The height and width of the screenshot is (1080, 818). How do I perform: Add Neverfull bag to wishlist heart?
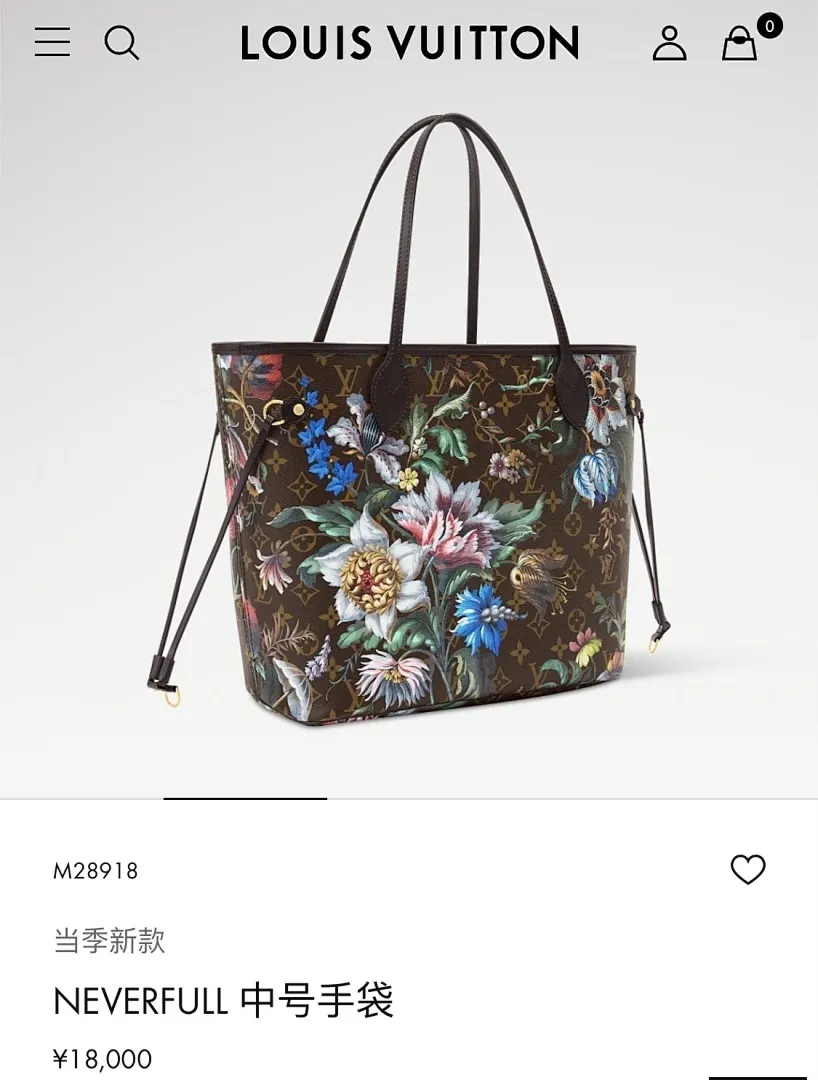[747, 869]
